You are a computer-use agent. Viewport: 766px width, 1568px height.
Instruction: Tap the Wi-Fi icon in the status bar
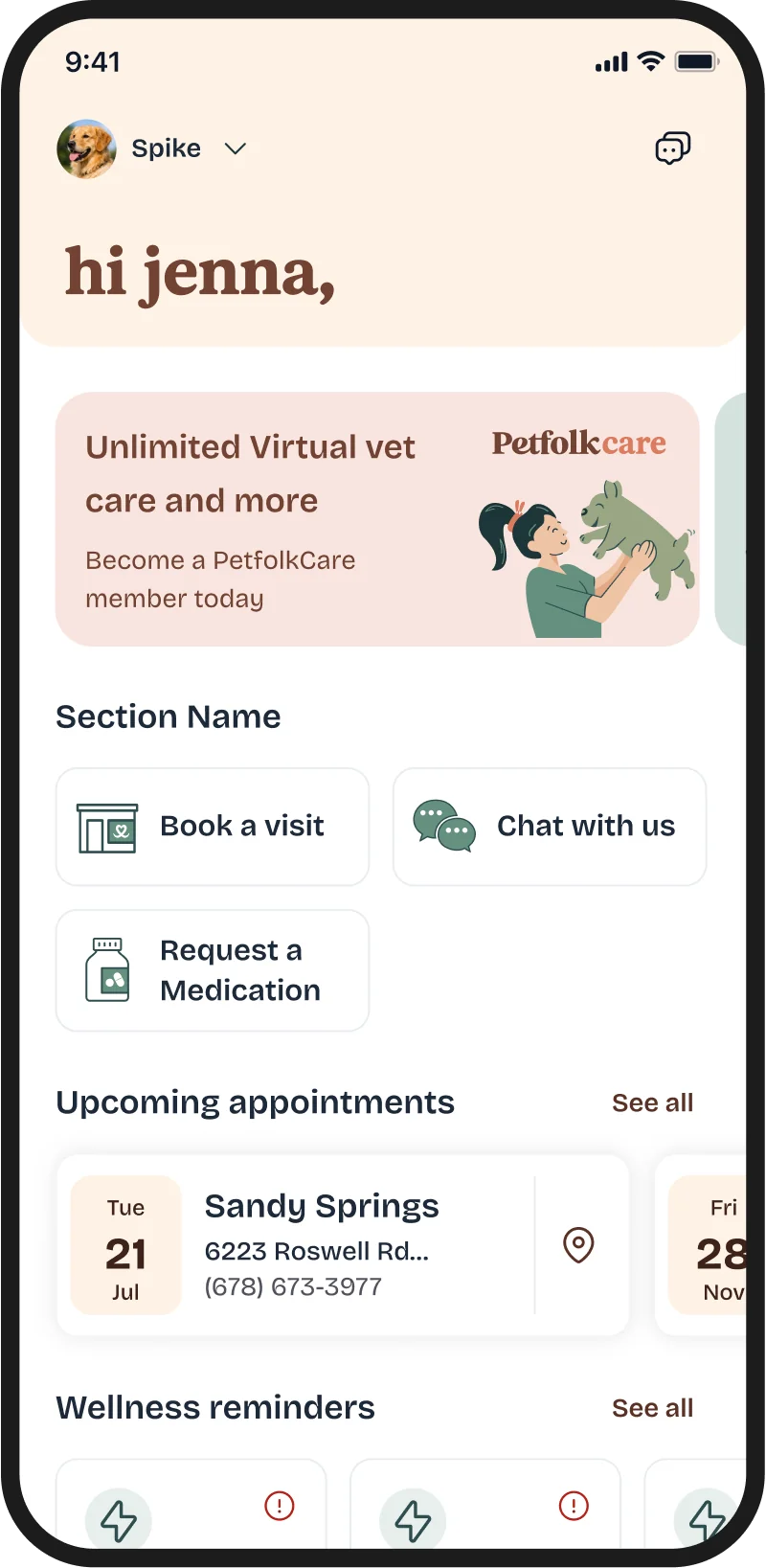(650, 61)
